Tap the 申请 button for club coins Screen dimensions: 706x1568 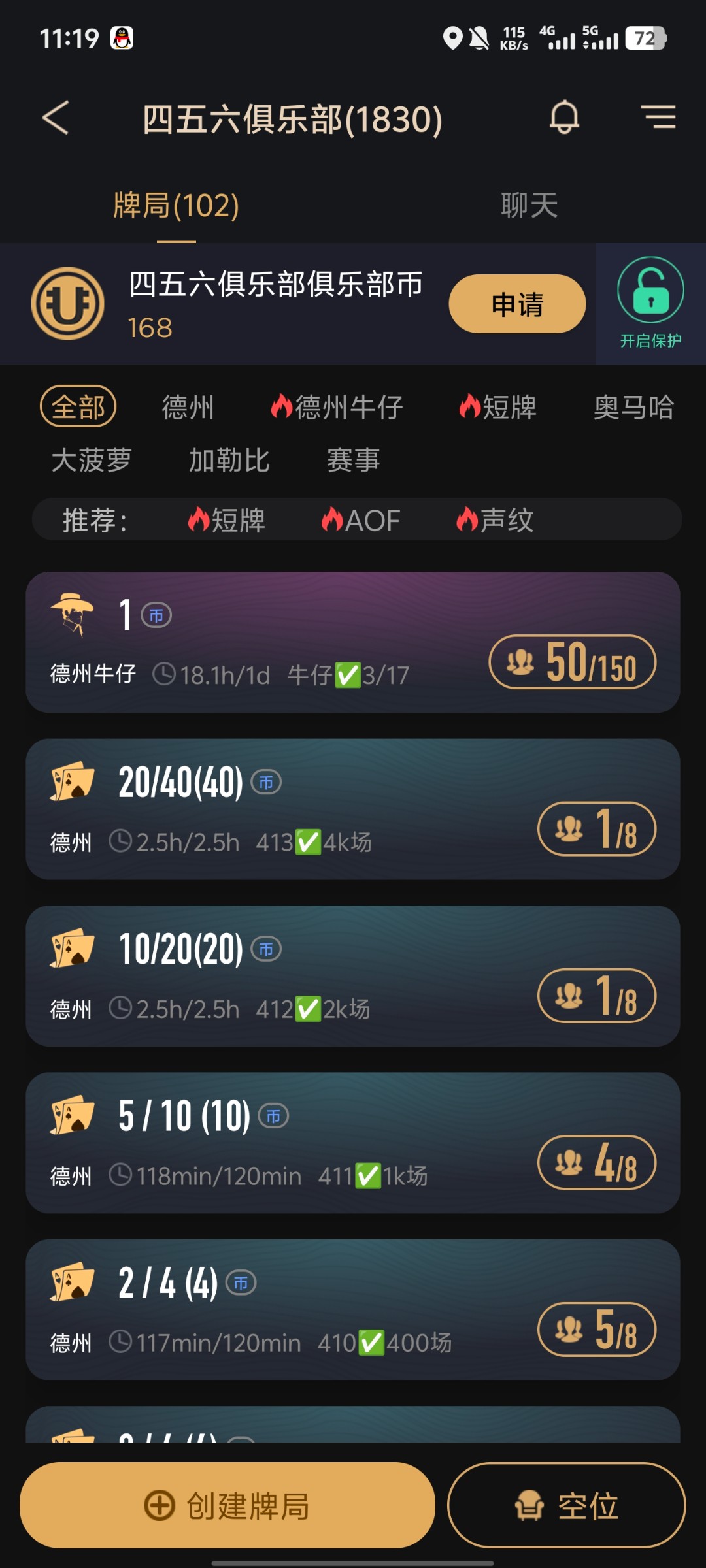coord(517,304)
